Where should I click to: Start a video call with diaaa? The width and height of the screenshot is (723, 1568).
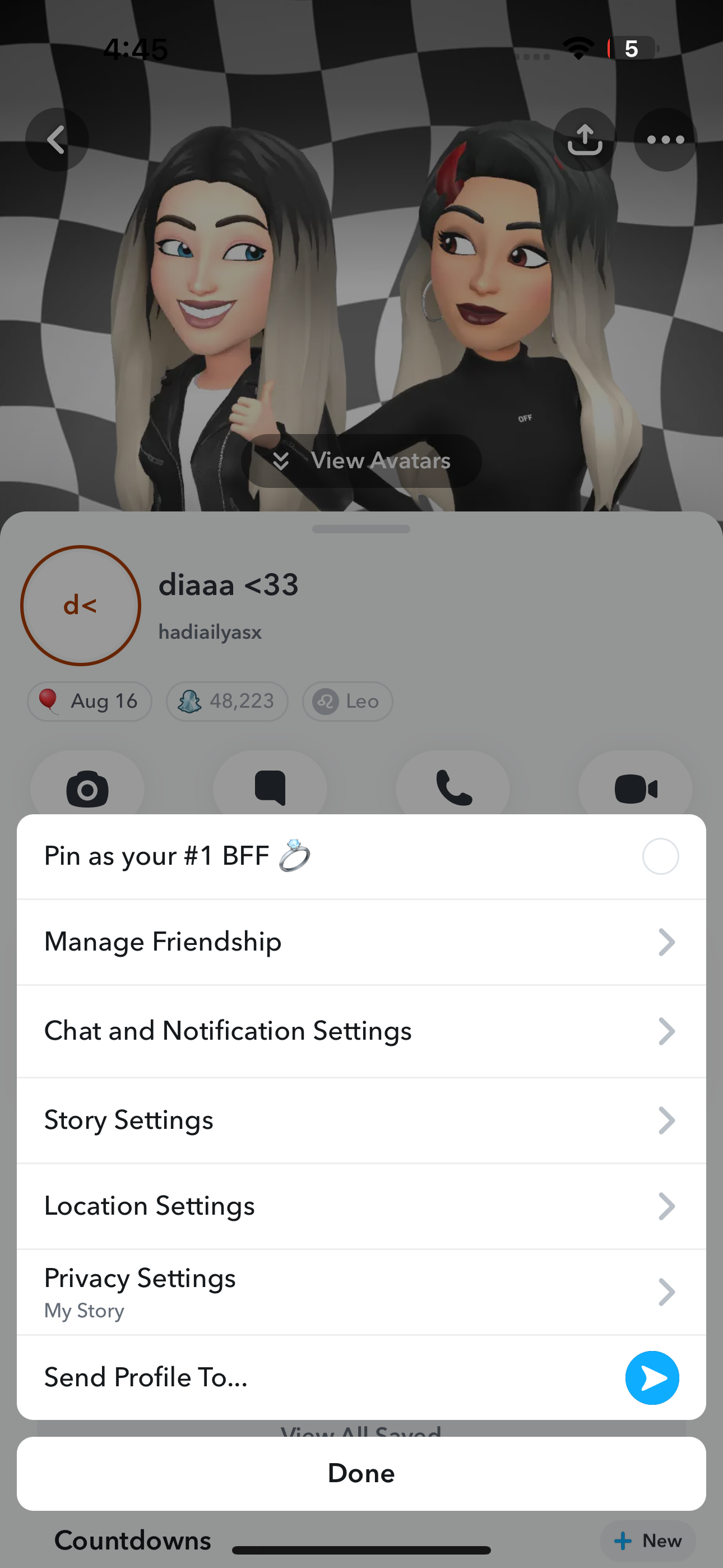[636, 787]
